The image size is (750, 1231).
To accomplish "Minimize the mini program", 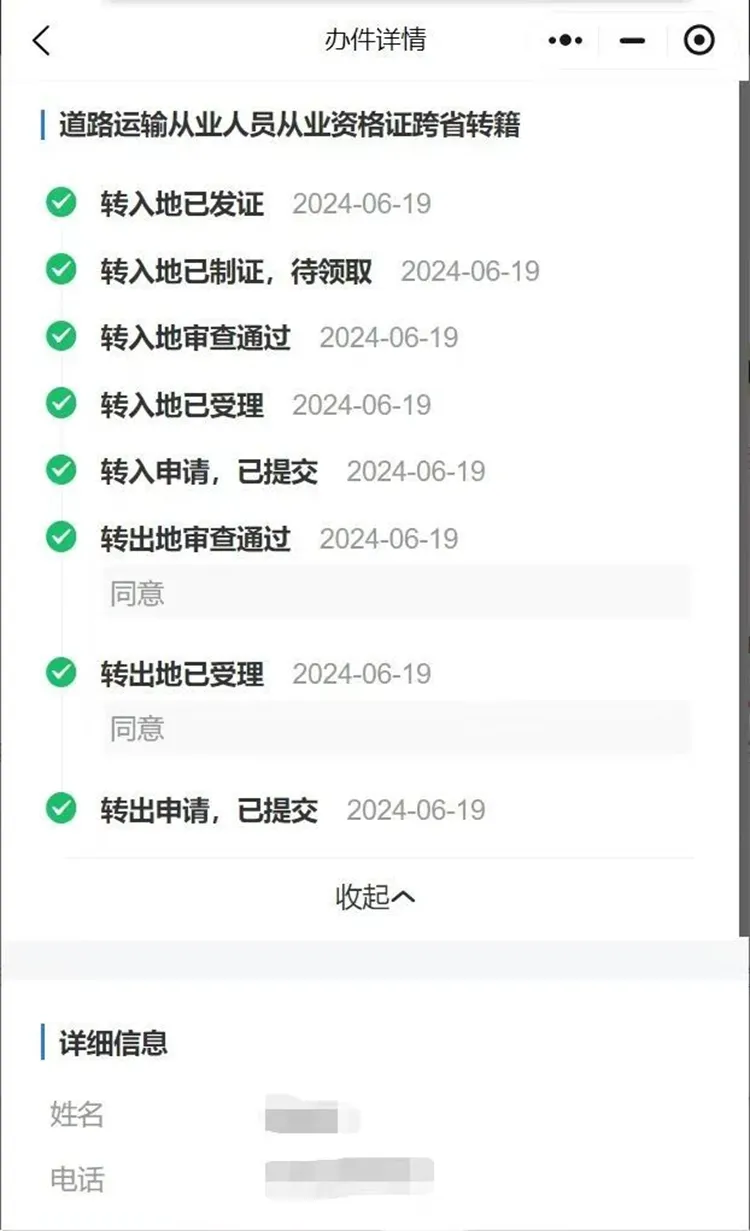I will (632, 41).
